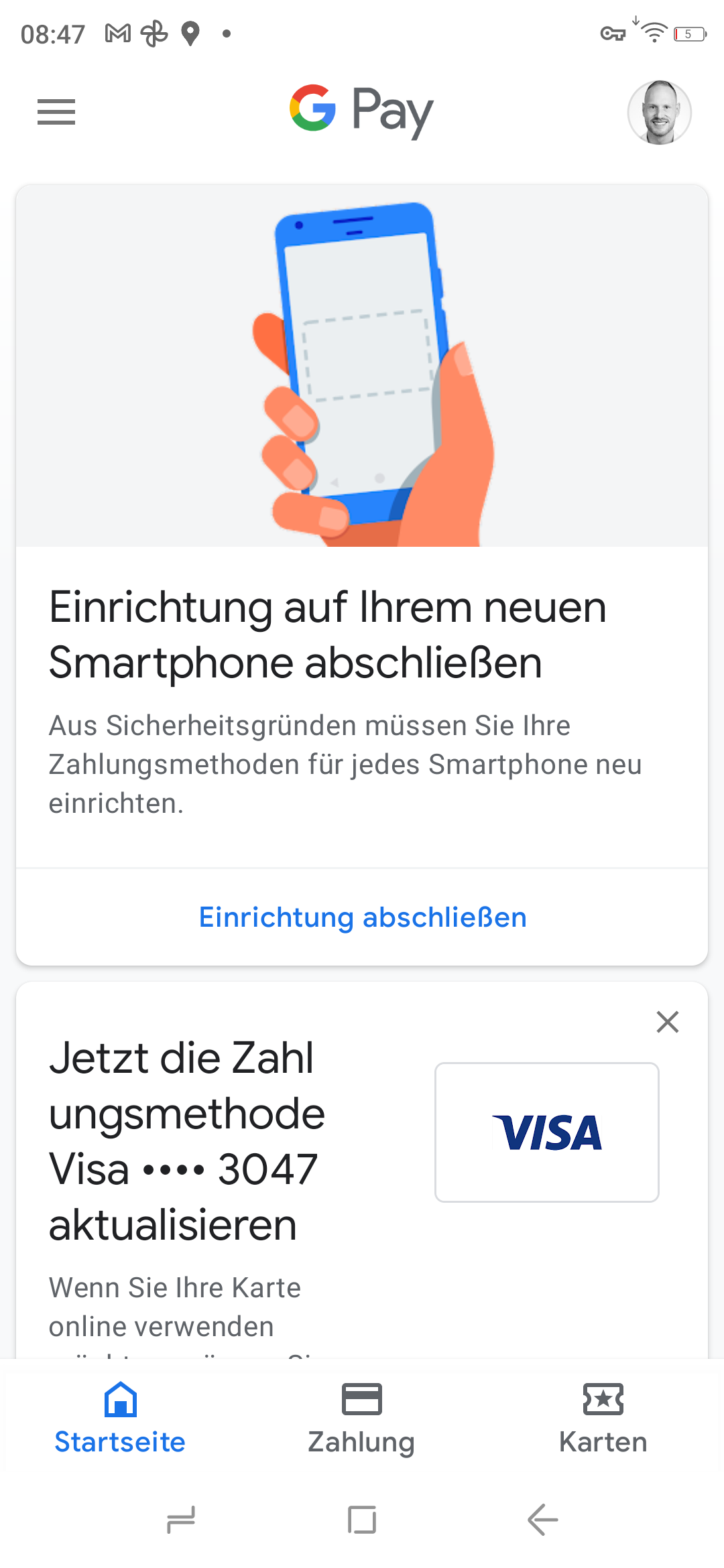Open the hamburger navigation menu
Viewport: 724px width, 1568px height.
(56, 112)
